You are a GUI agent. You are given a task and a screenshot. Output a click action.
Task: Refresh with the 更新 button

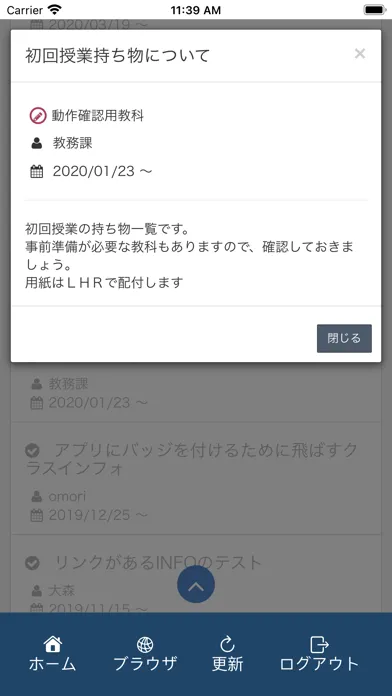[x=227, y=654]
